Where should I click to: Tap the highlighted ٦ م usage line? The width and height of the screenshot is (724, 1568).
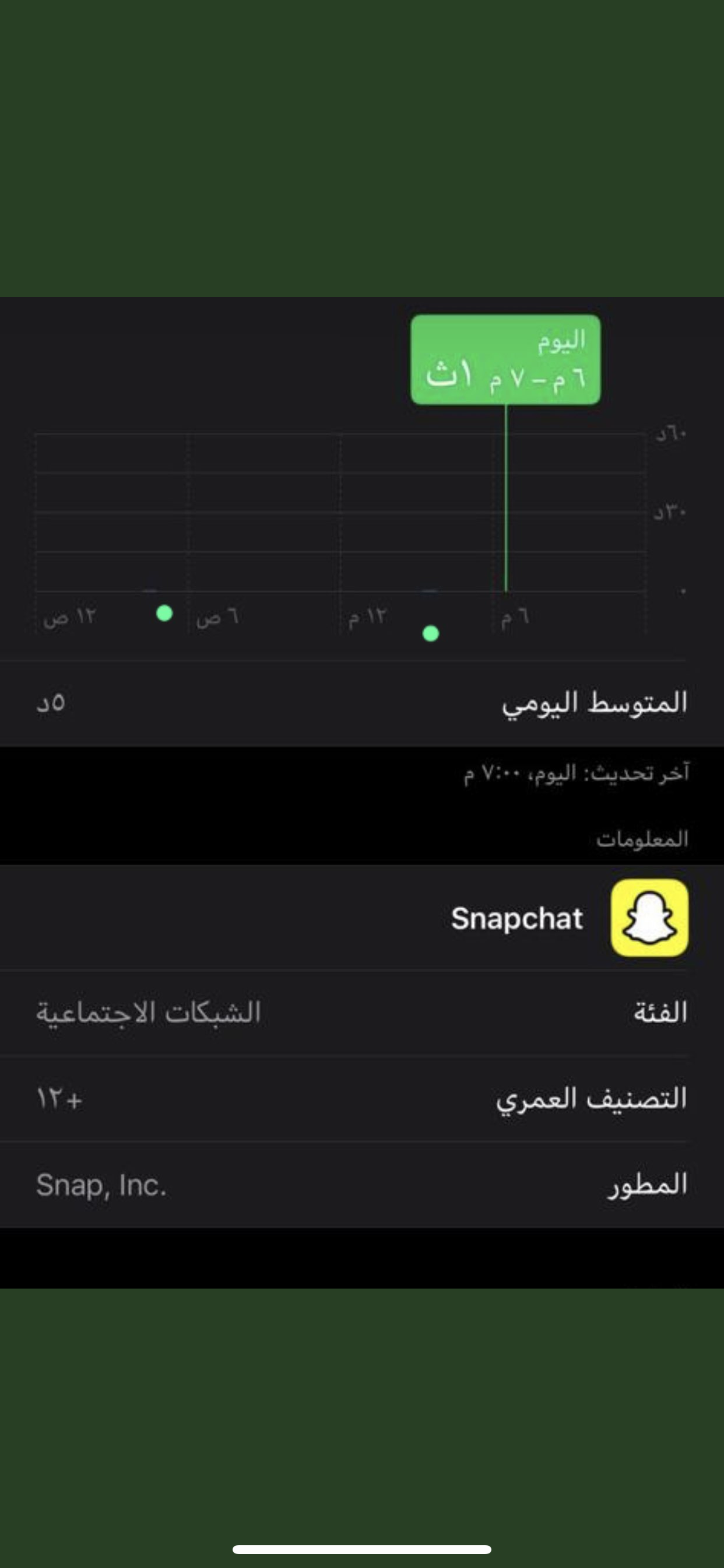505,498
